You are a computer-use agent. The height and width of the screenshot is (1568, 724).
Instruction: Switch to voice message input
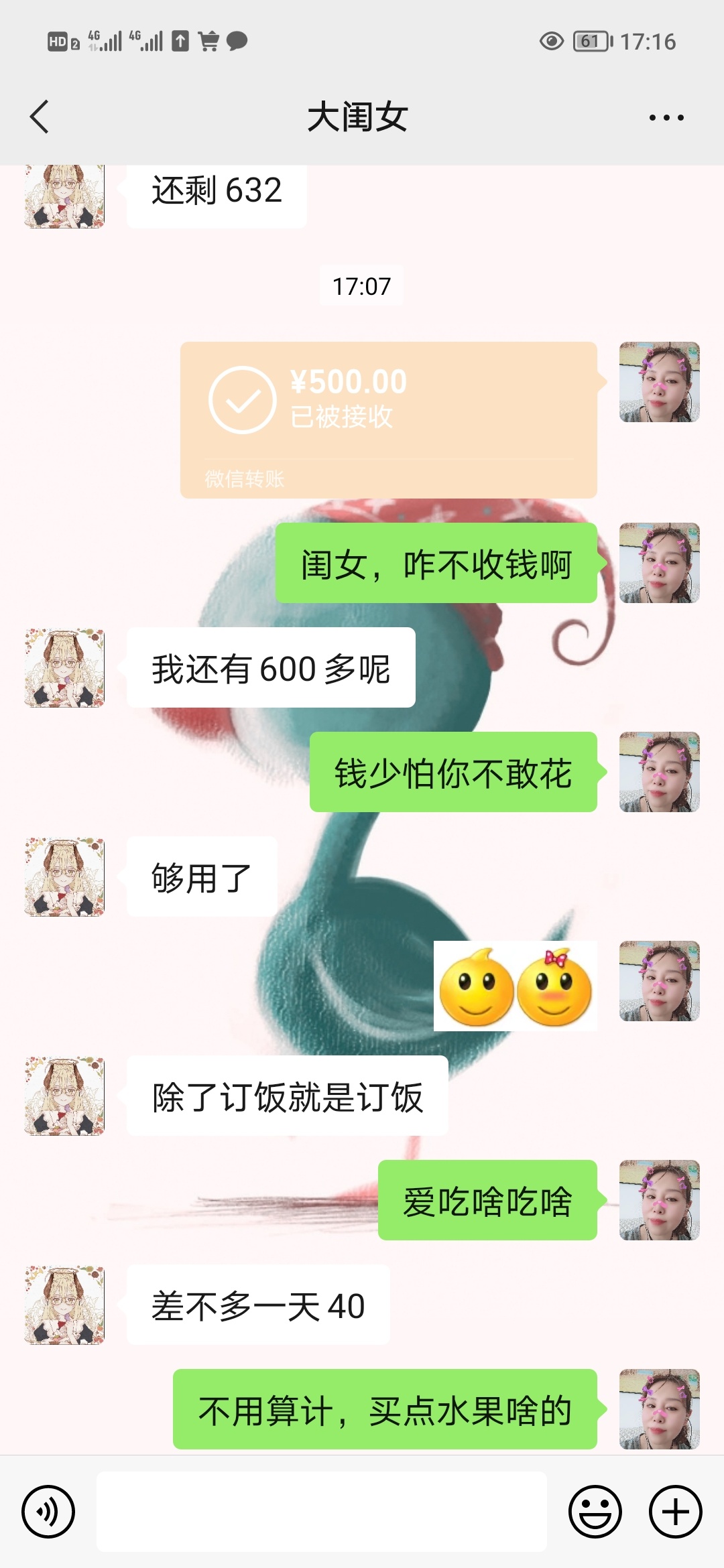click(x=48, y=1512)
